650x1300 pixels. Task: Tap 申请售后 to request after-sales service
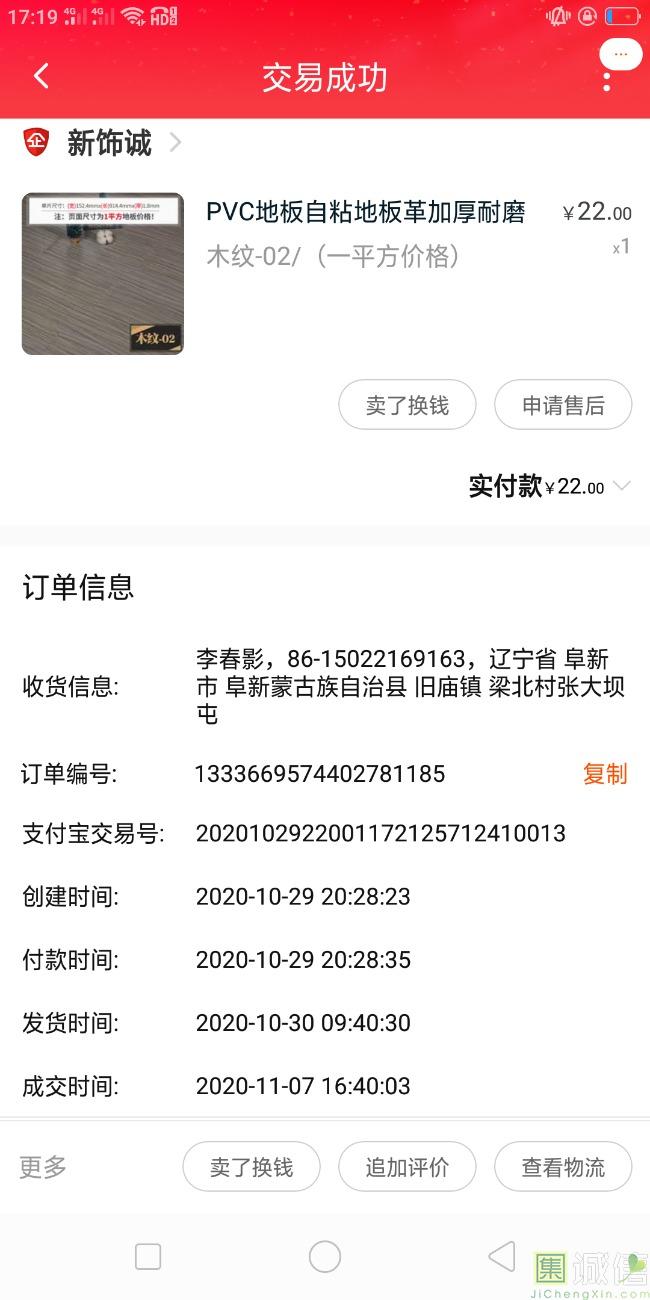(x=563, y=405)
